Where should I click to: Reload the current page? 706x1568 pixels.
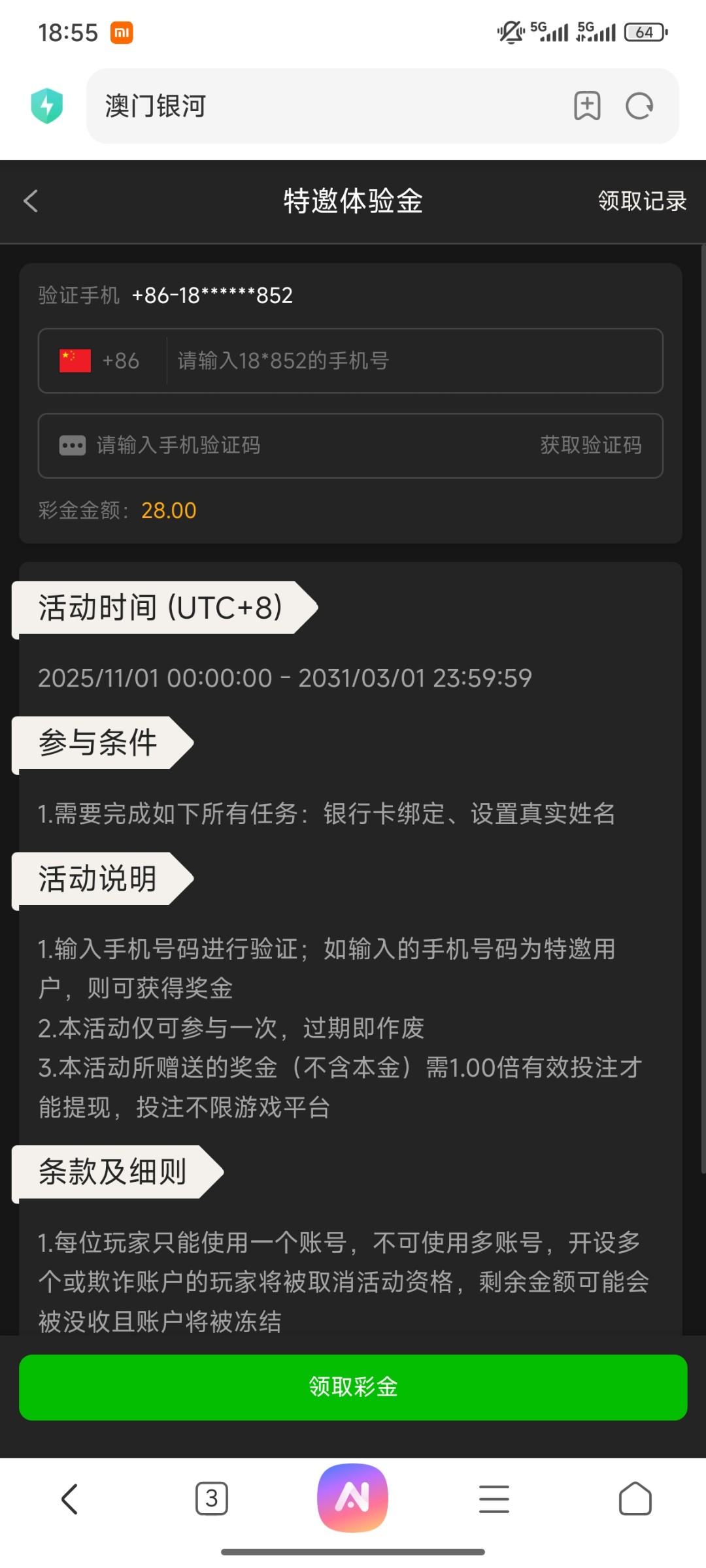tap(639, 106)
